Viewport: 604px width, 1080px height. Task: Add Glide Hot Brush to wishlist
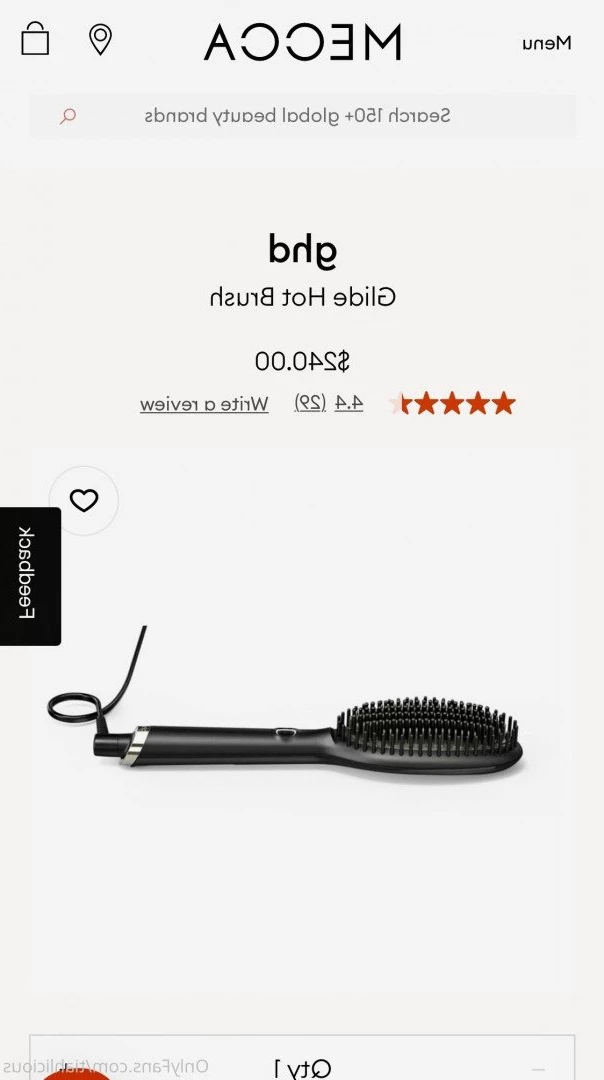point(84,500)
